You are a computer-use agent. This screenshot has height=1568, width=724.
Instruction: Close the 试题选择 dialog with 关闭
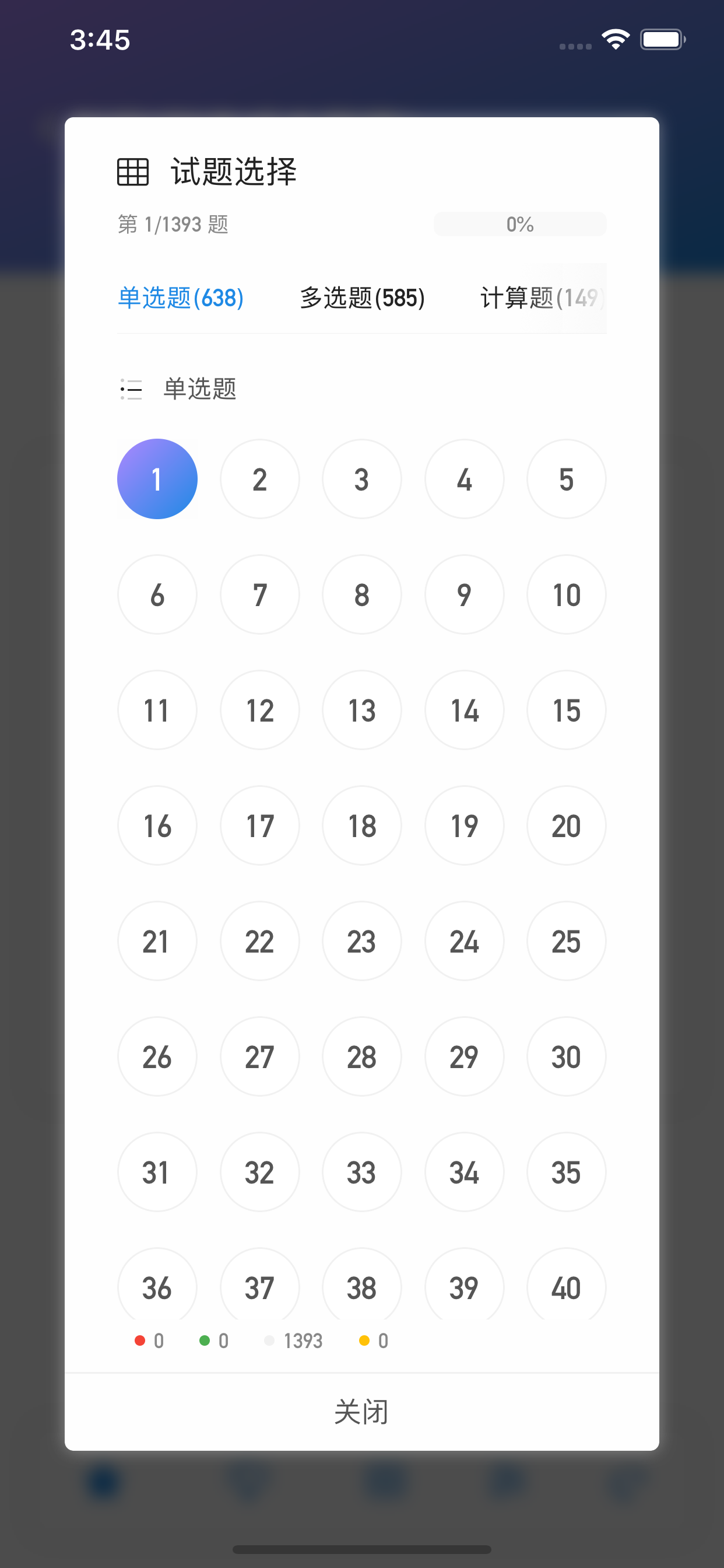361,1412
